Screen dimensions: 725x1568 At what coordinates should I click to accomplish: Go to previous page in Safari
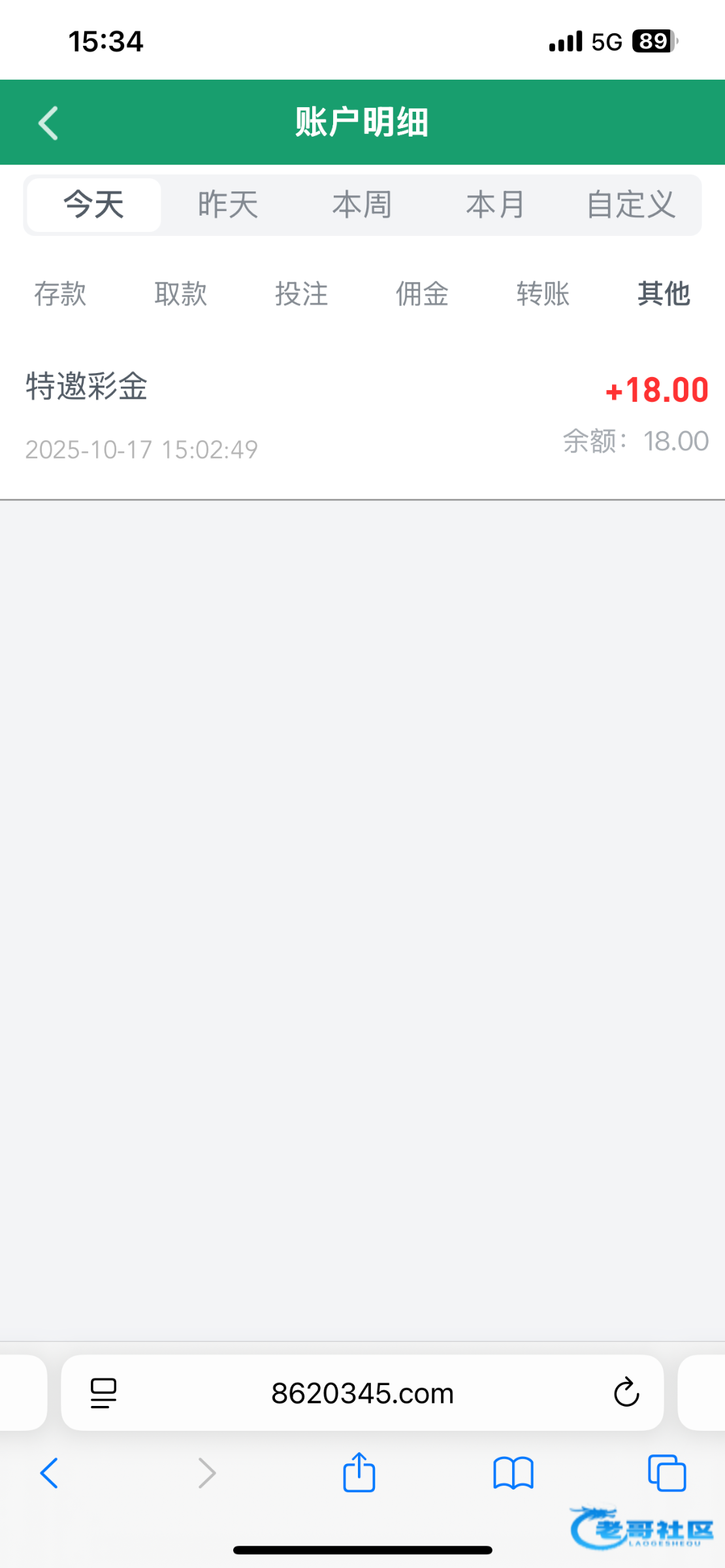50,1473
